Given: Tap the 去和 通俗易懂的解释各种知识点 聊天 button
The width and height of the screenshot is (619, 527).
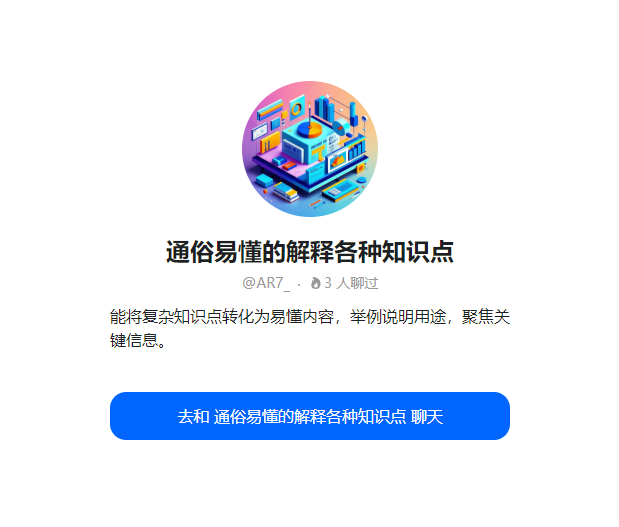Looking at the screenshot, I should tap(310, 416).
